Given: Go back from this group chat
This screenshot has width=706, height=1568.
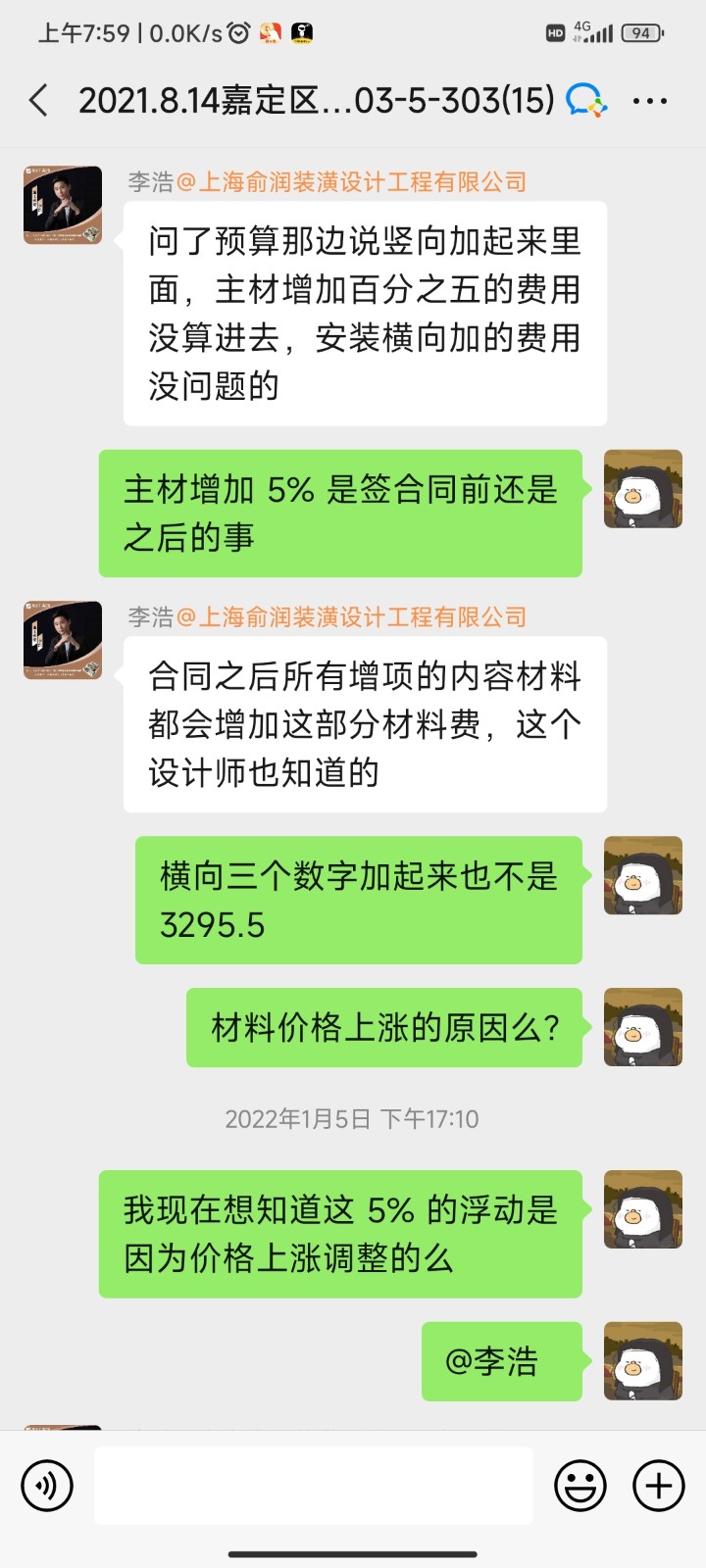Looking at the screenshot, I should (39, 100).
